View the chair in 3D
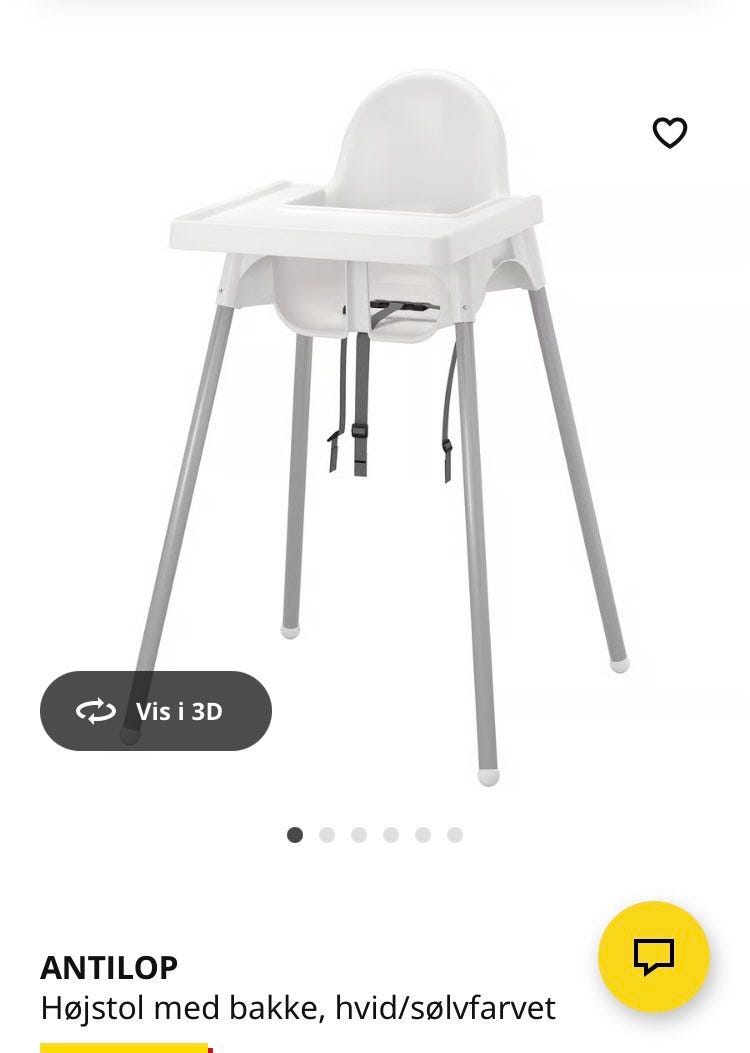The image size is (750, 1053). click(x=156, y=711)
